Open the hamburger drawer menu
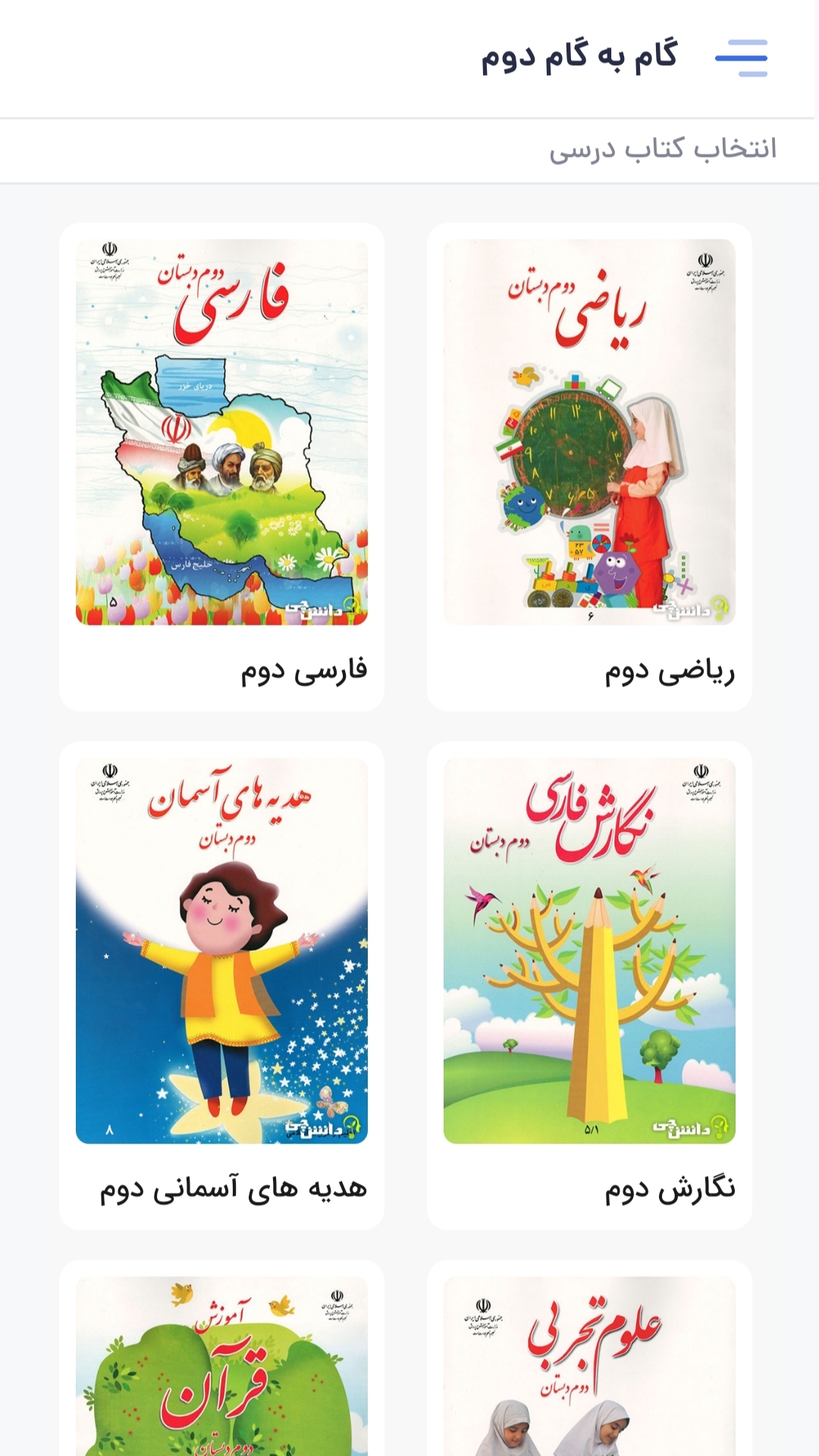819x1456 pixels. [741, 58]
